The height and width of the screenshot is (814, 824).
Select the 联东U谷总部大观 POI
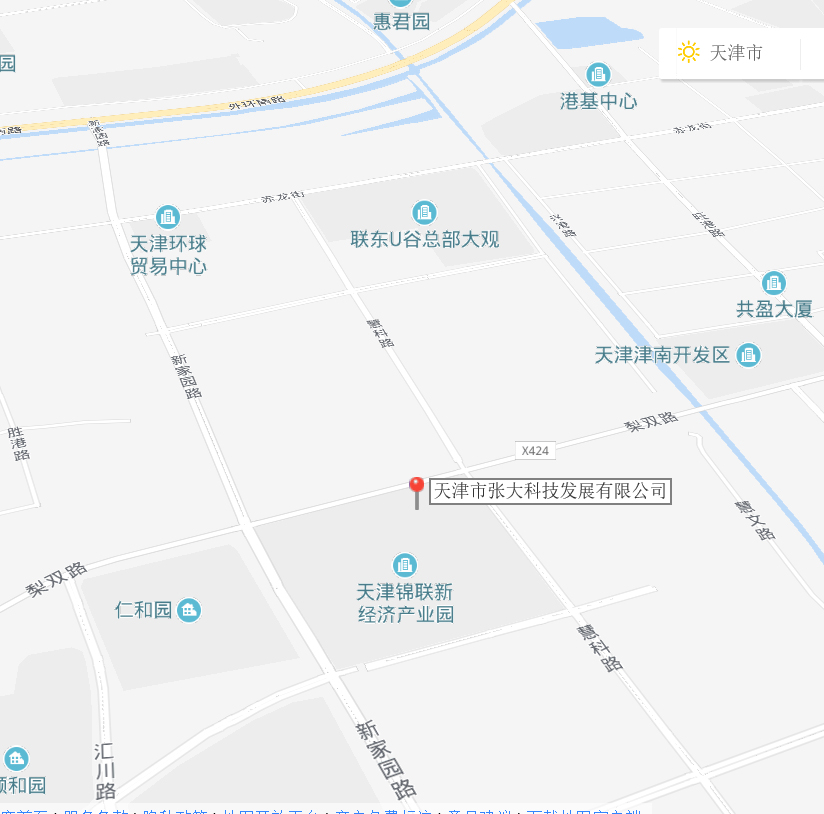(425, 213)
